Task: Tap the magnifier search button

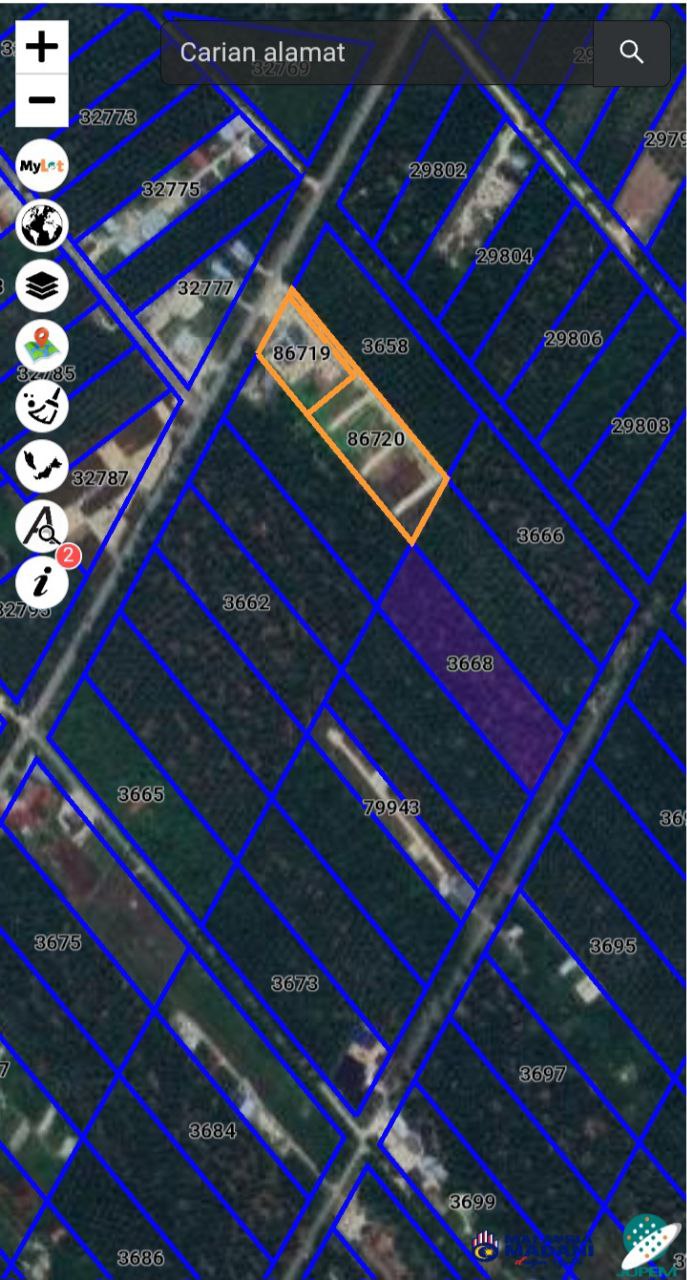Action: [631, 53]
